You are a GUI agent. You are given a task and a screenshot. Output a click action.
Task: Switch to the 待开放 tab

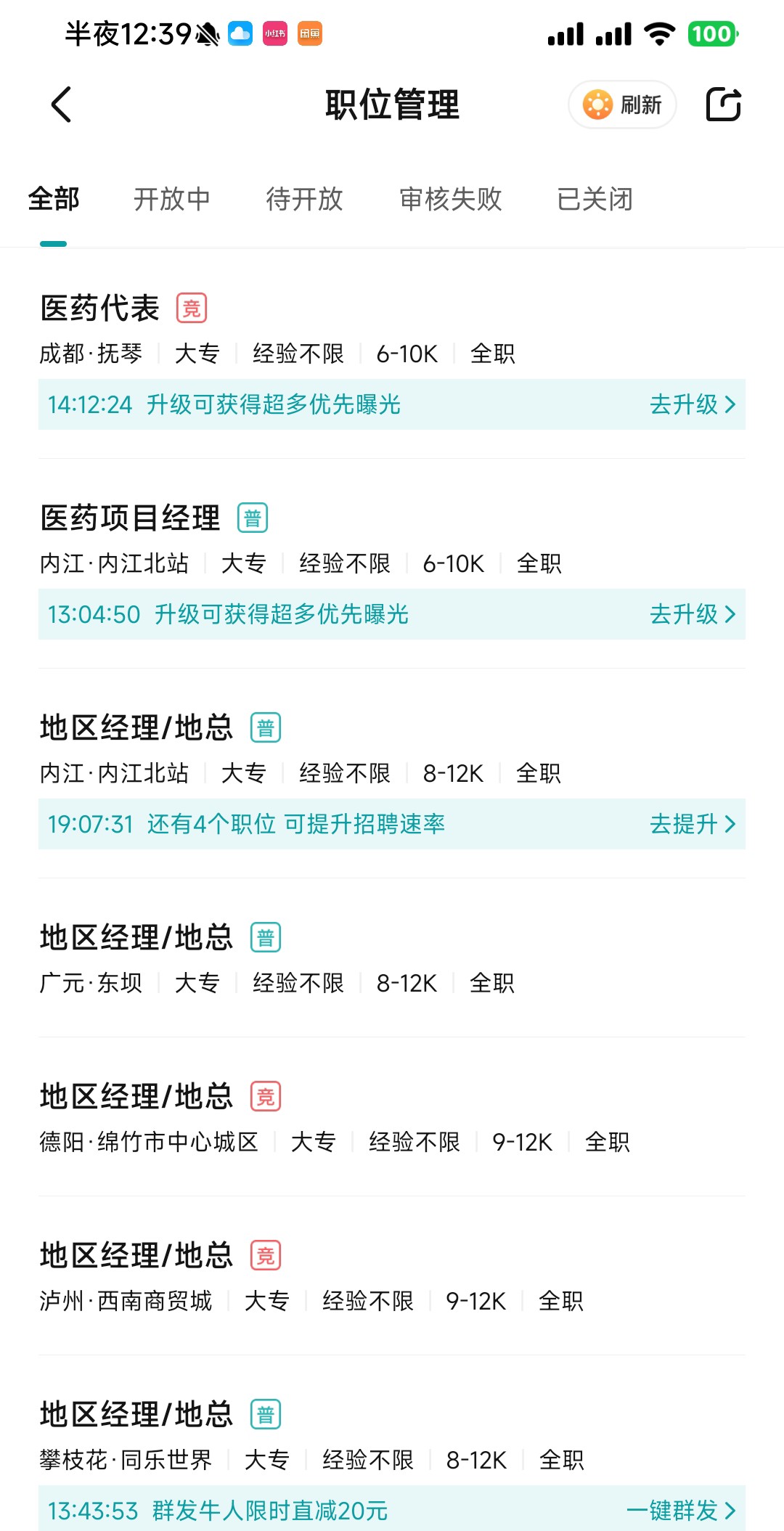tap(304, 199)
